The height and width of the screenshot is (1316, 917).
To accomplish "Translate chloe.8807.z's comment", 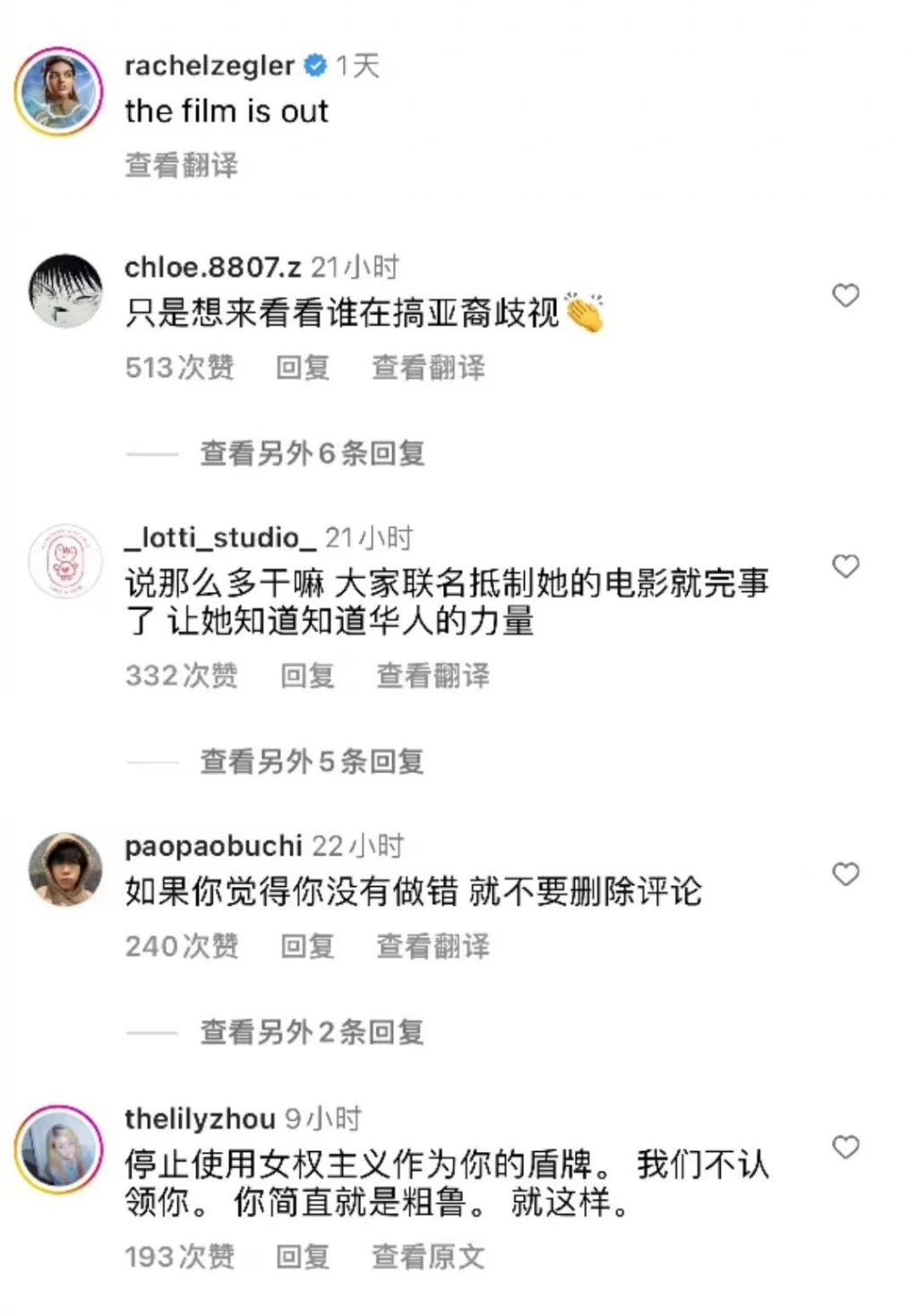I will coord(428,367).
